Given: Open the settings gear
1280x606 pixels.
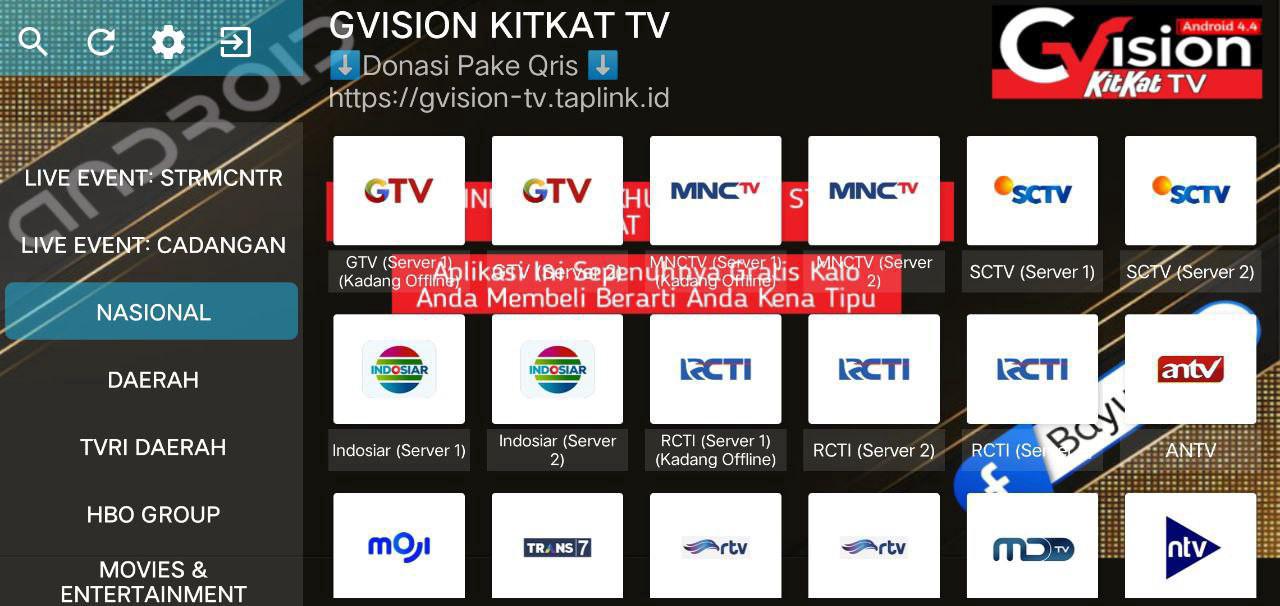Looking at the screenshot, I should pyautogui.click(x=168, y=42).
